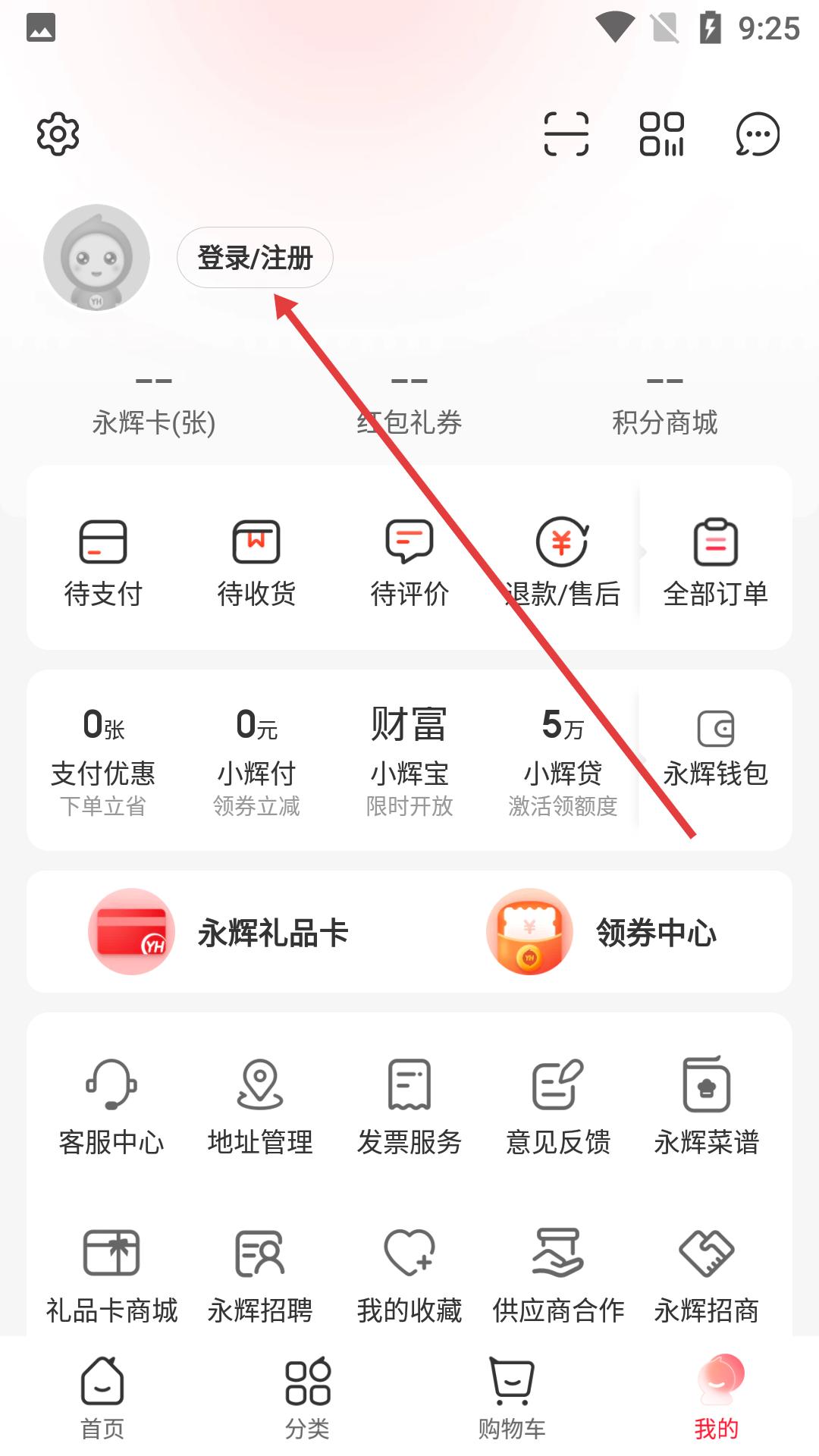Open 发票服务
Viewport: 819px width, 1456px height.
tap(409, 1106)
